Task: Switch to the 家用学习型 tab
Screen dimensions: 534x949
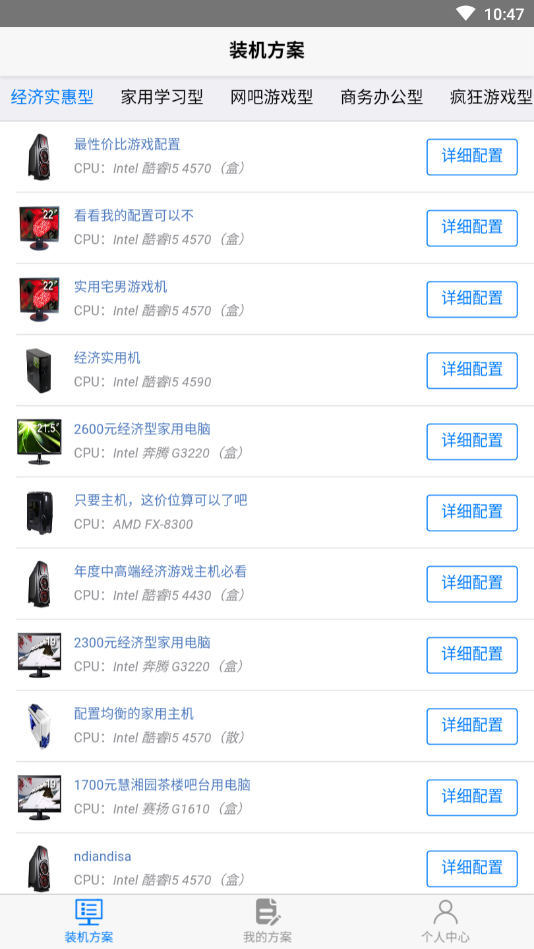Action: 162,97
